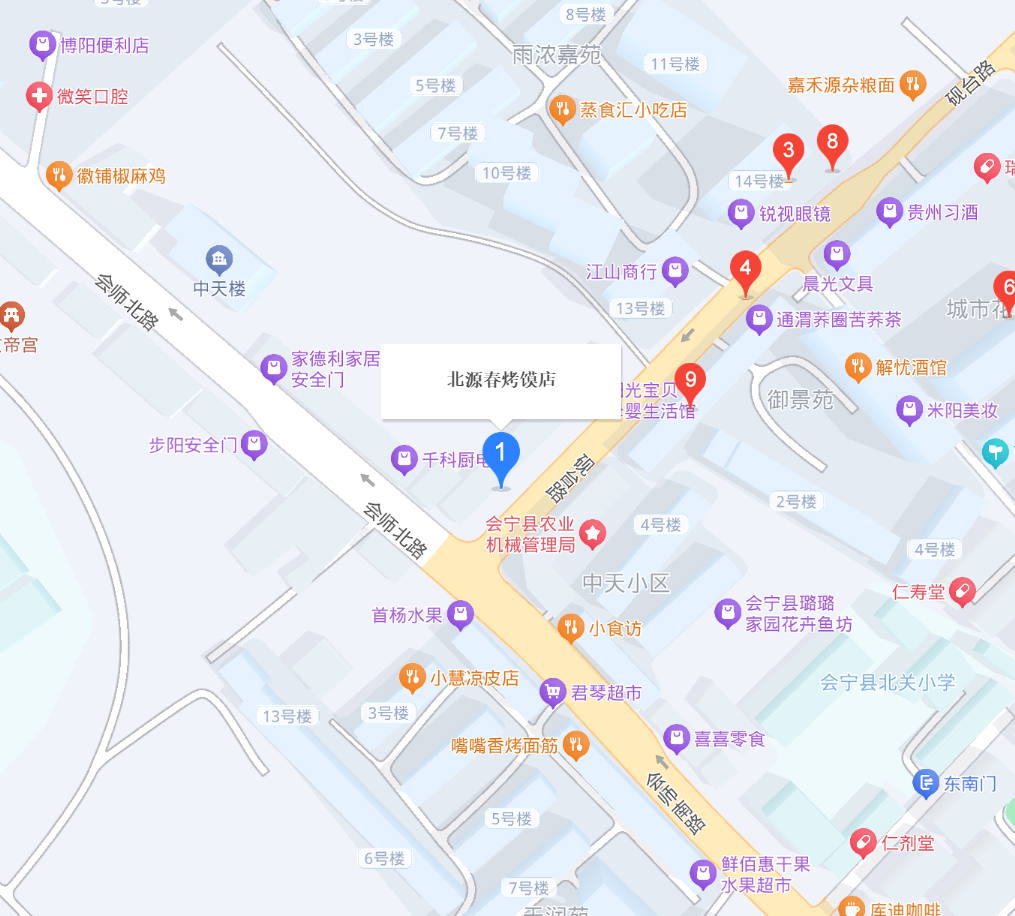Select blue map marker number 1
Viewport: 1015px width, 916px height.
click(501, 455)
